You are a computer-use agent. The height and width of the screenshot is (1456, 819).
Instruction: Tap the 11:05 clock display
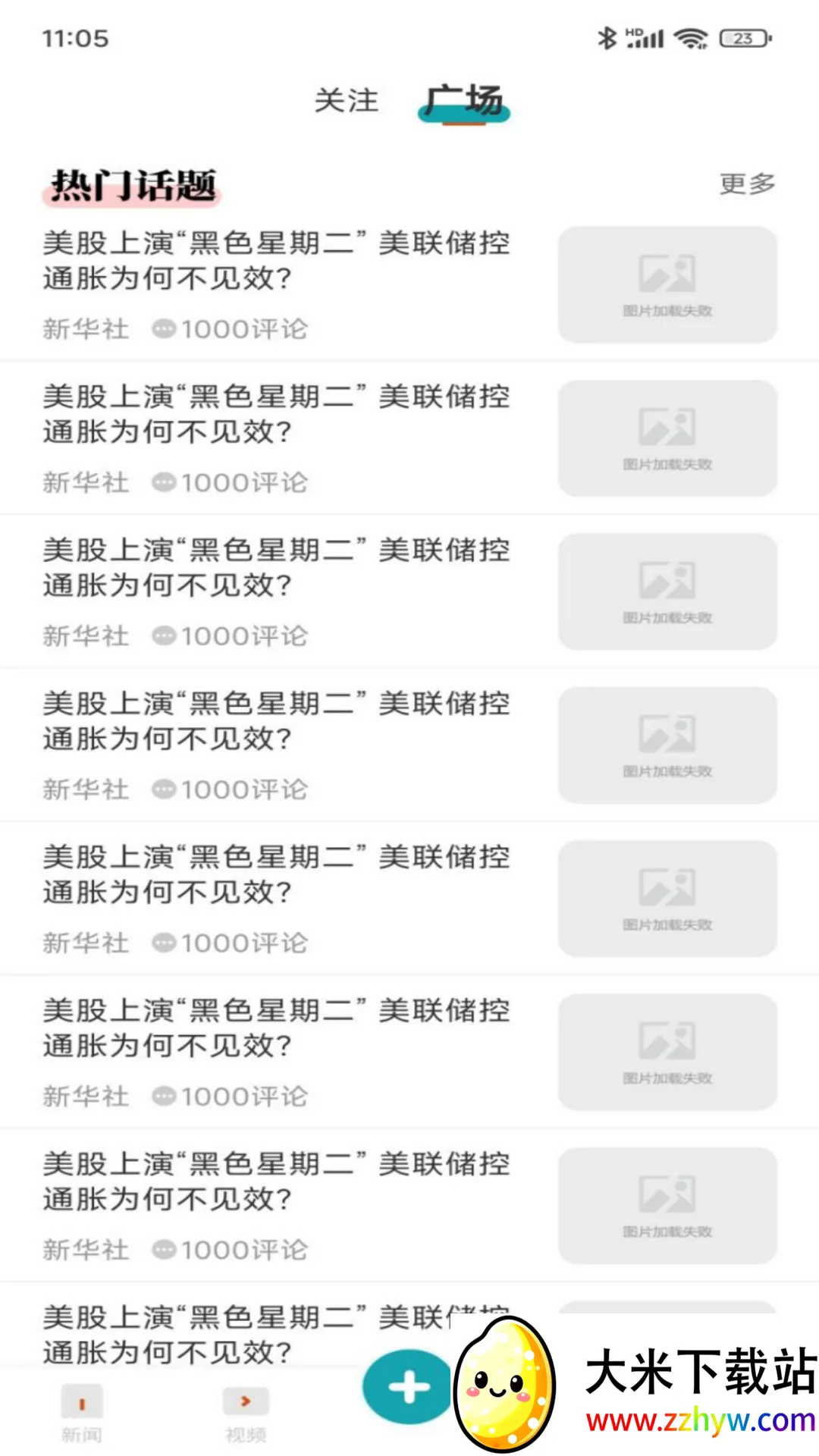coord(76,38)
